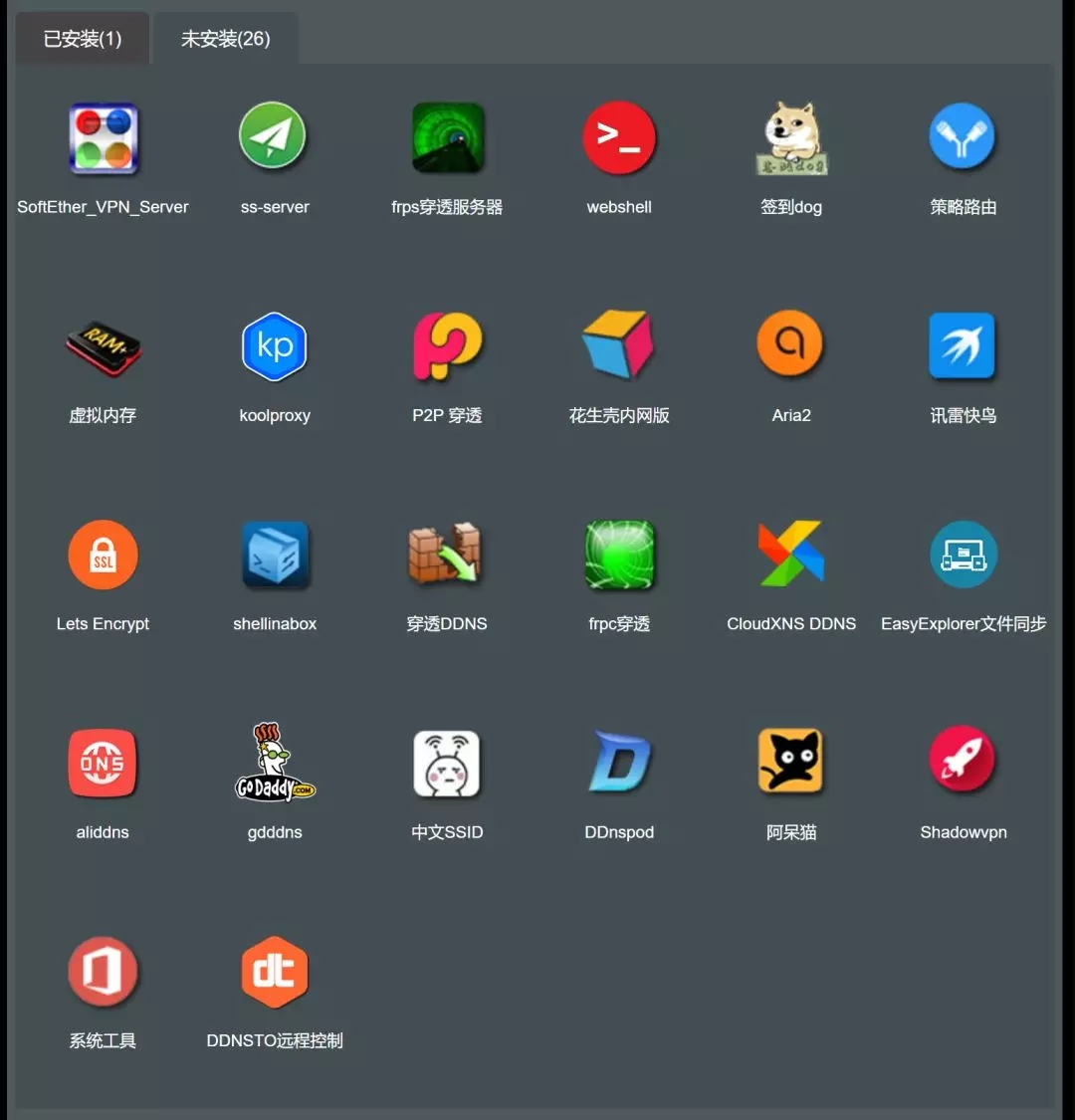
Task: Select the 未安装(26) tab
Action: pyautogui.click(x=225, y=39)
